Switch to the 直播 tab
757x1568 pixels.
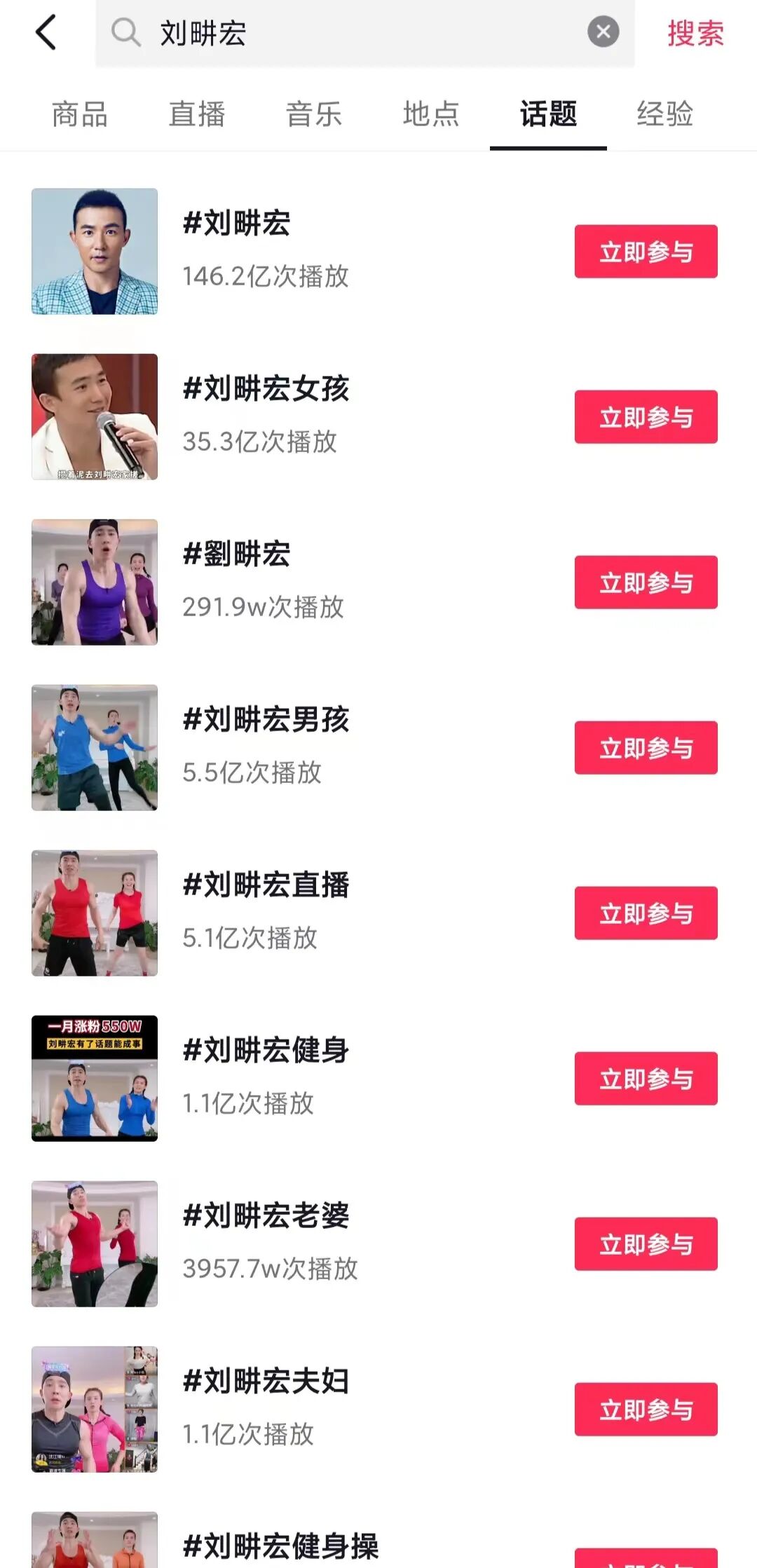[x=197, y=114]
